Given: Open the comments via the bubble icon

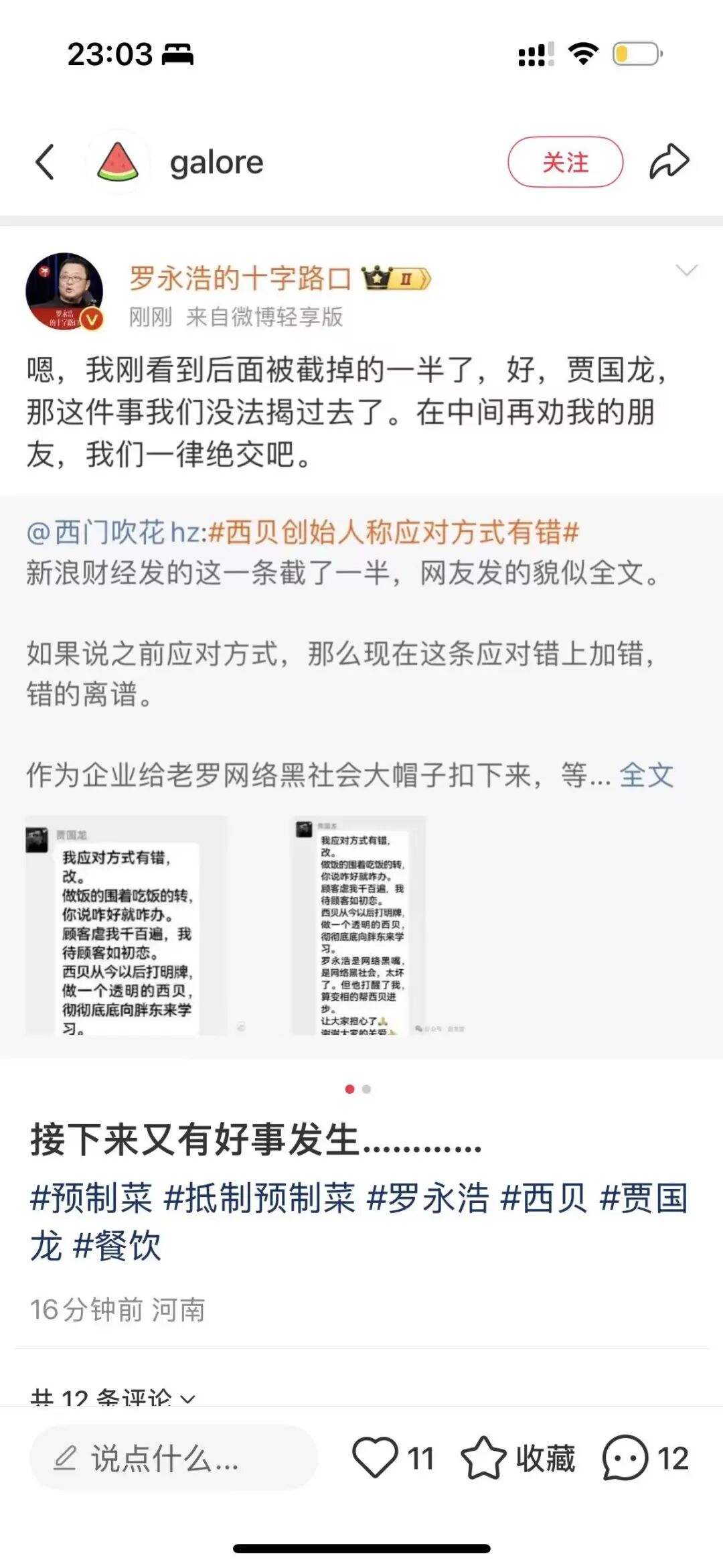Looking at the screenshot, I should click(625, 1458).
